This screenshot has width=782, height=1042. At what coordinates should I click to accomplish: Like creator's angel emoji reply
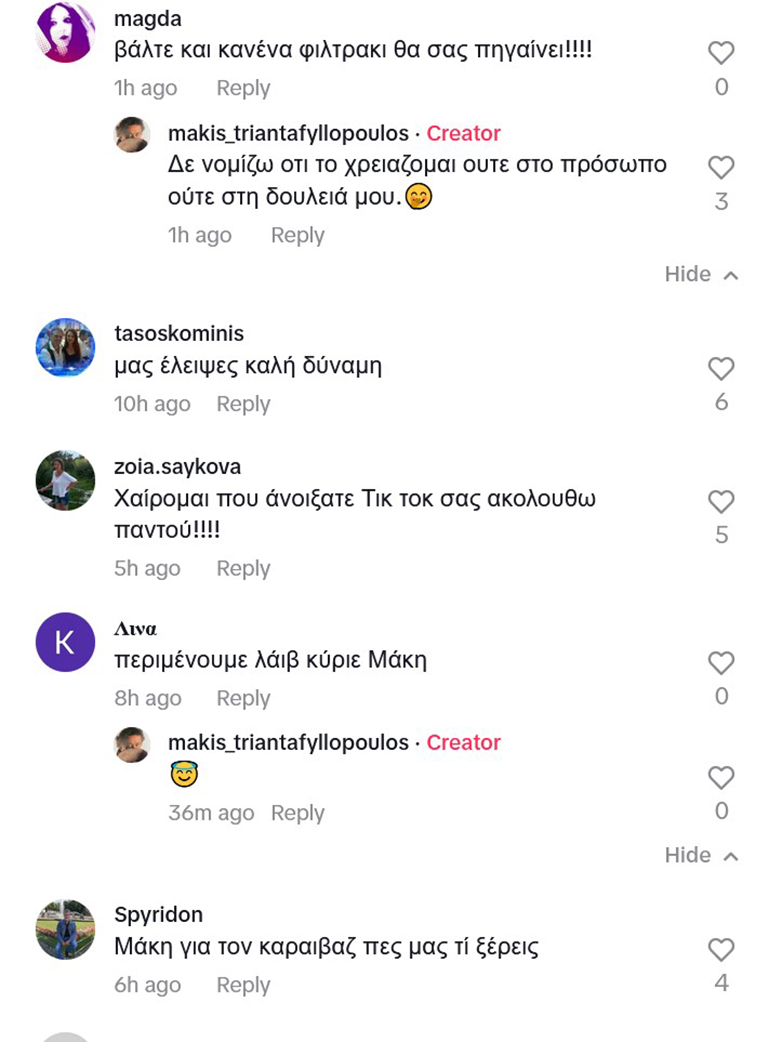(x=721, y=777)
